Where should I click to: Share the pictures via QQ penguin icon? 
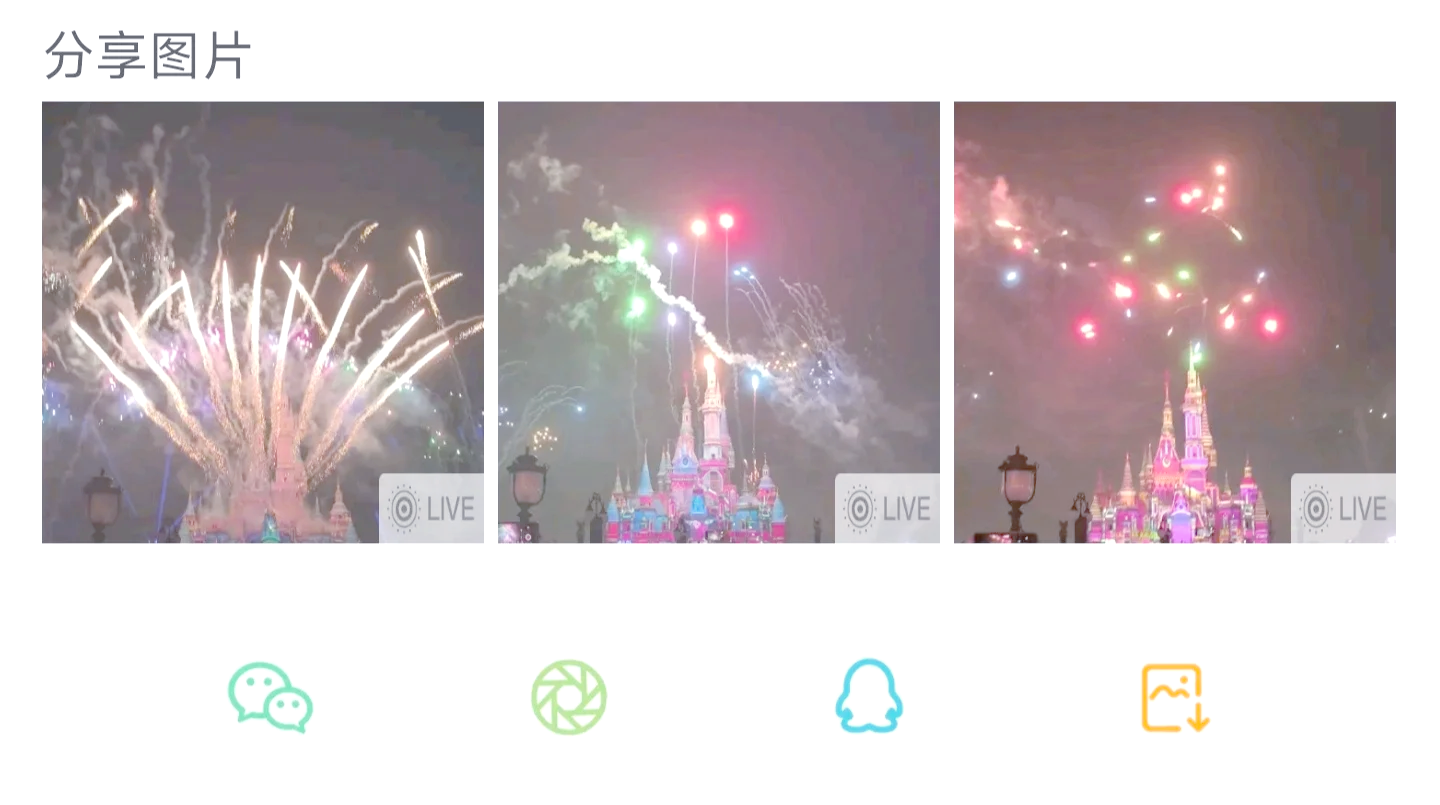pyautogui.click(x=869, y=697)
